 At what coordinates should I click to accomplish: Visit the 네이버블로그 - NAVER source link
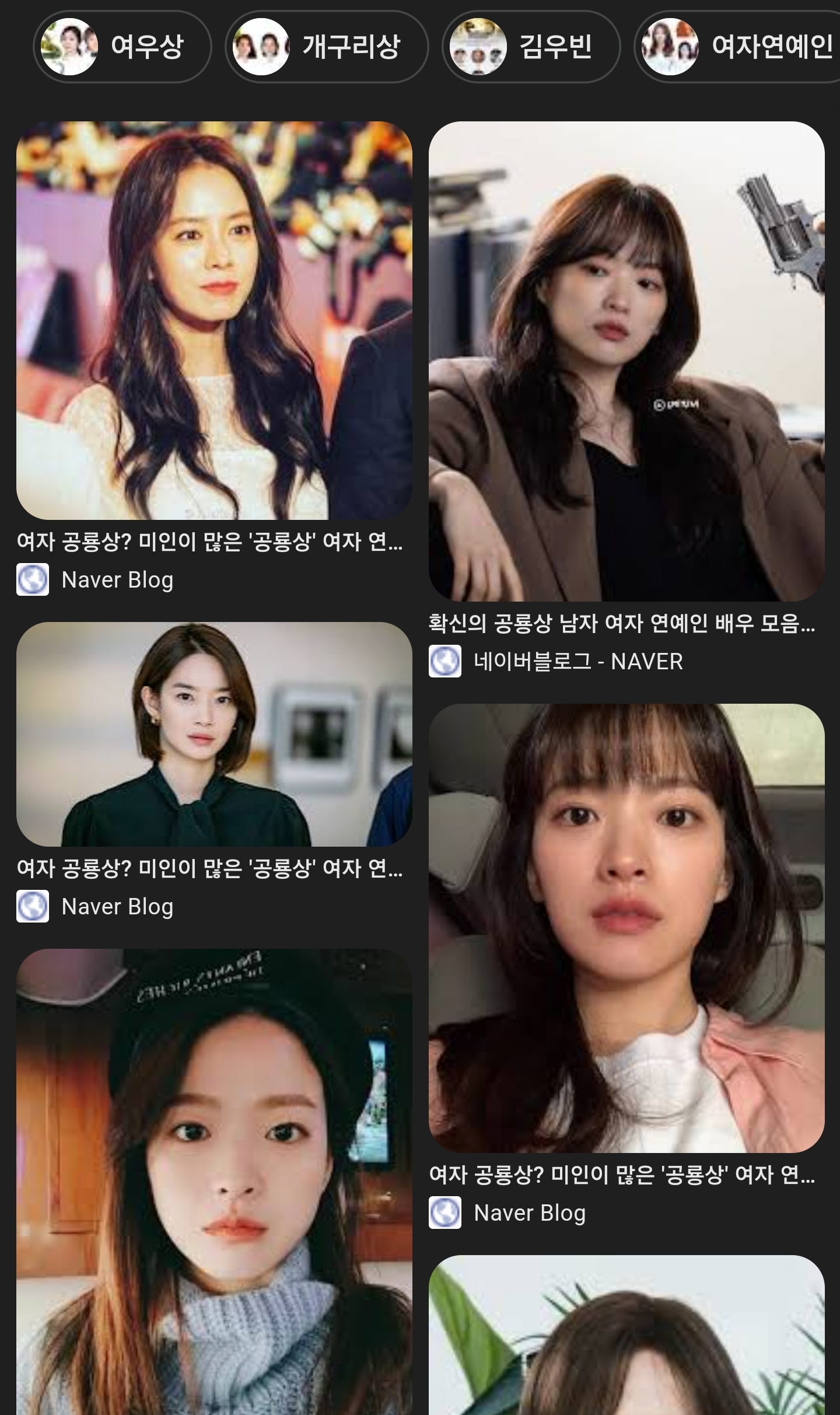coord(577,661)
